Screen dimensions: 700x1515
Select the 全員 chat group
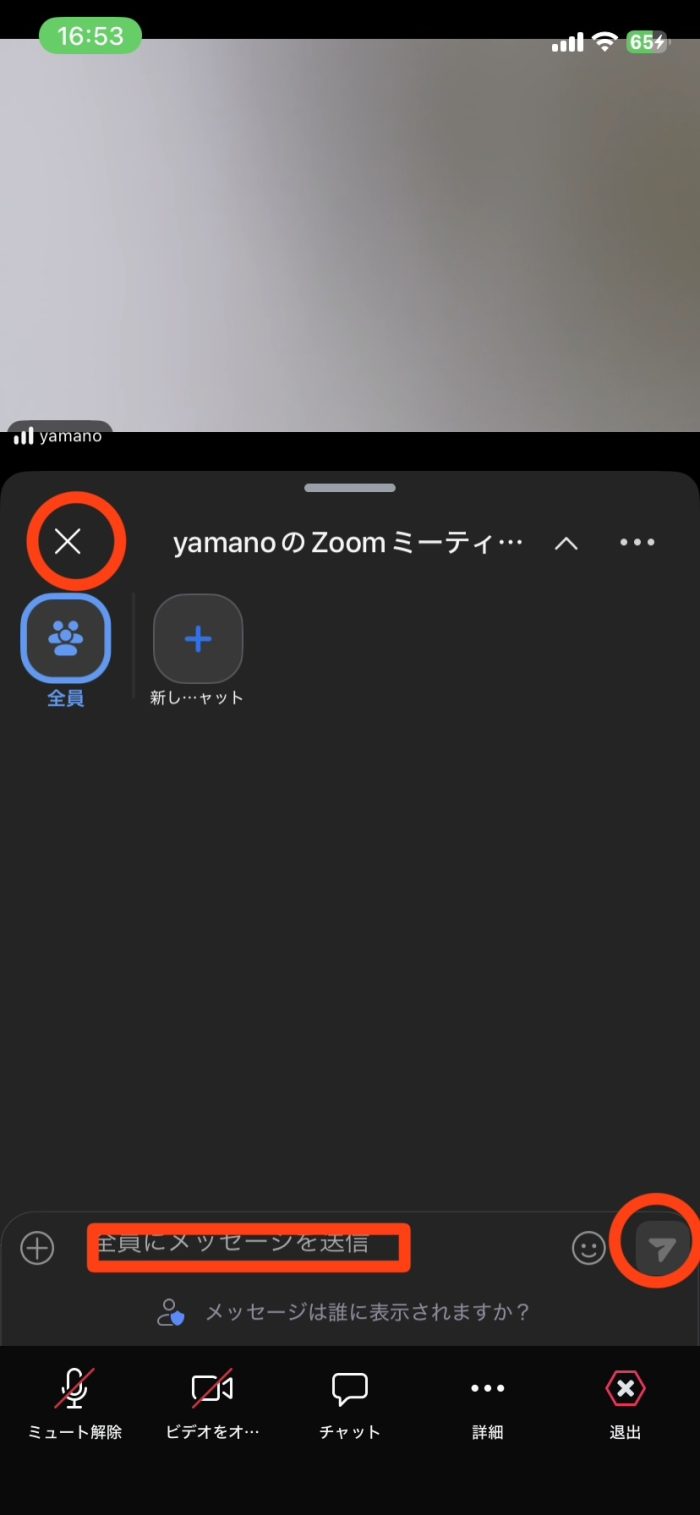click(x=66, y=639)
